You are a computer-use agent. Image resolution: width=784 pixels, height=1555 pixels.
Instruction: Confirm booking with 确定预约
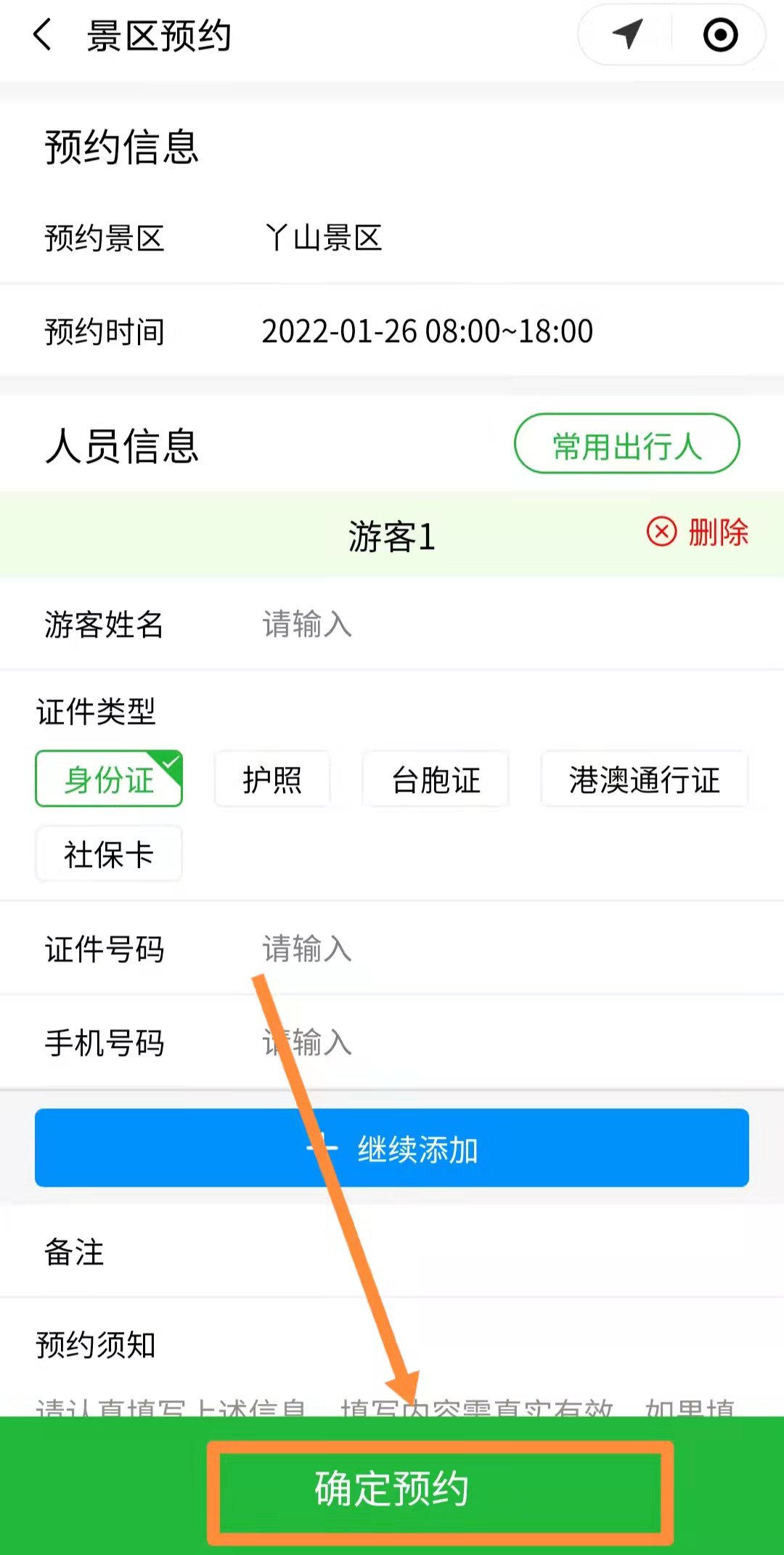(392, 1489)
